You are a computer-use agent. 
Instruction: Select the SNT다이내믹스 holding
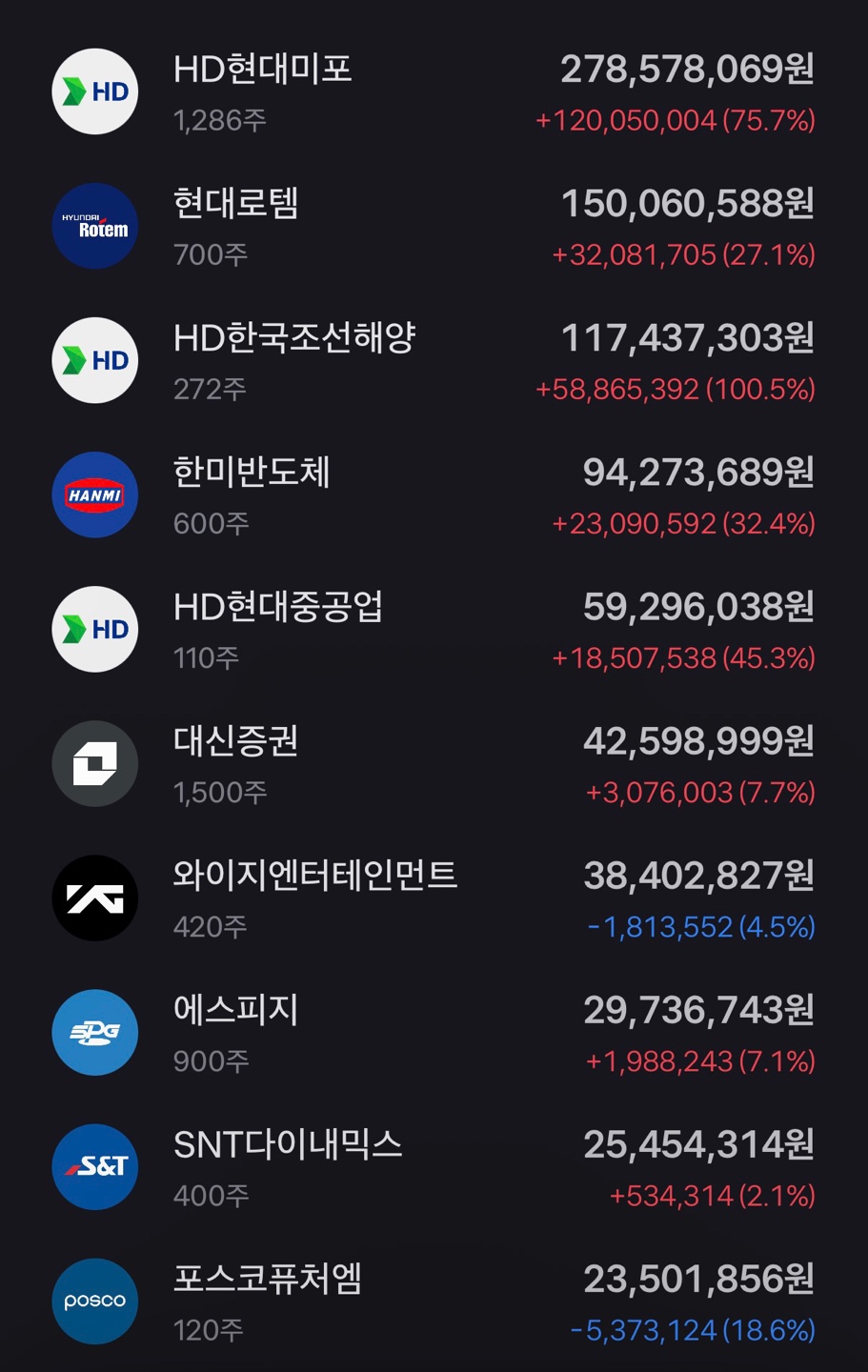coord(434,1167)
